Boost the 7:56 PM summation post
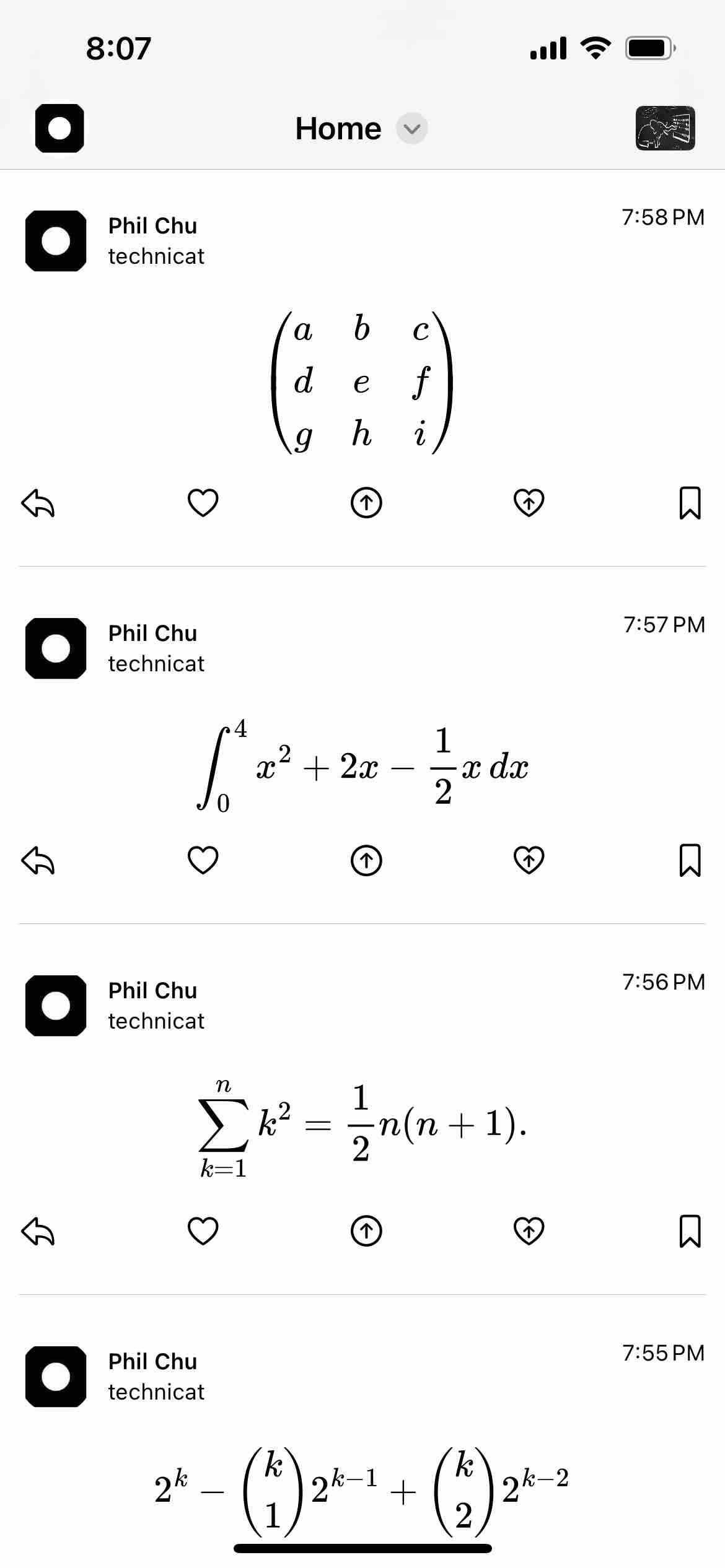The image size is (725, 1568). pos(366,1231)
